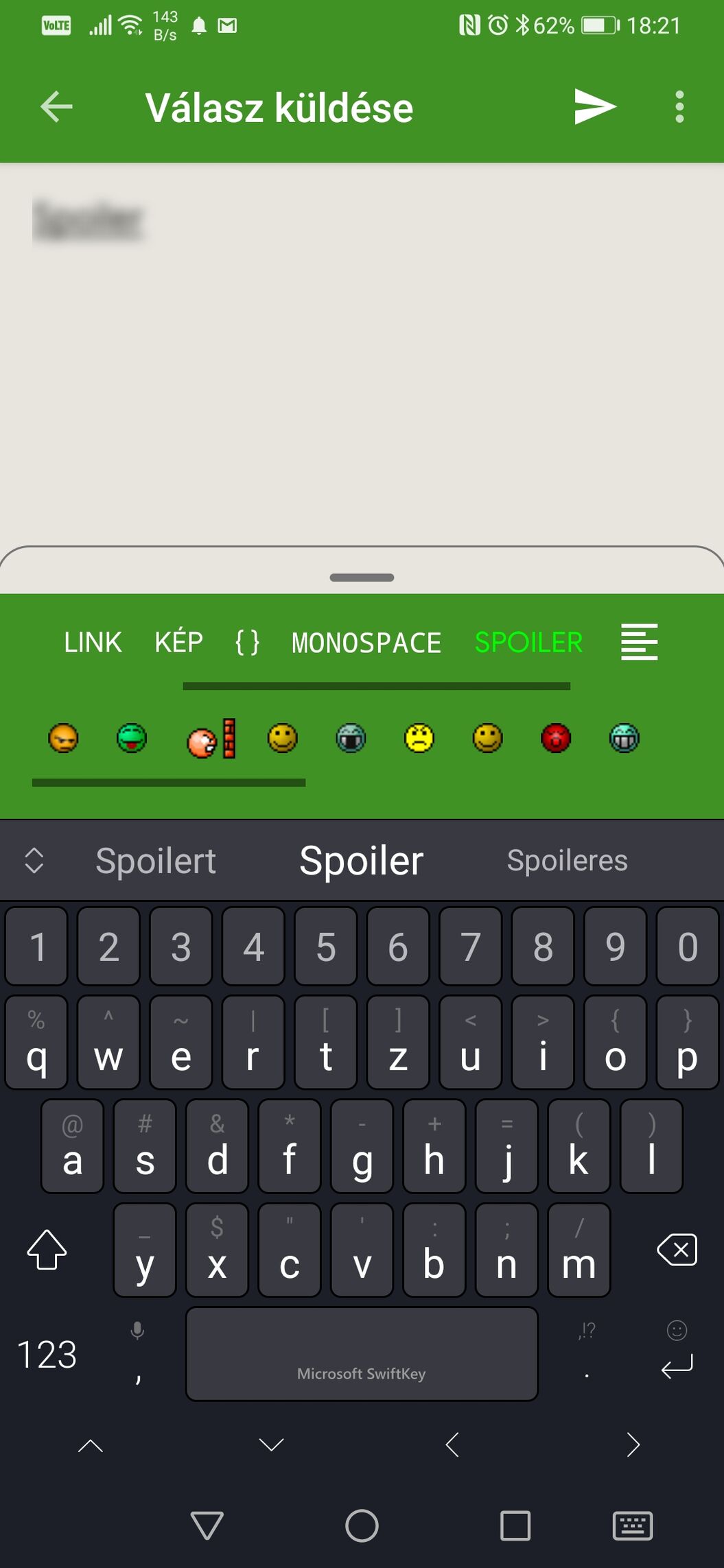The height and width of the screenshot is (1568, 724).
Task: Insert the angry orange smiley
Action: click(63, 739)
